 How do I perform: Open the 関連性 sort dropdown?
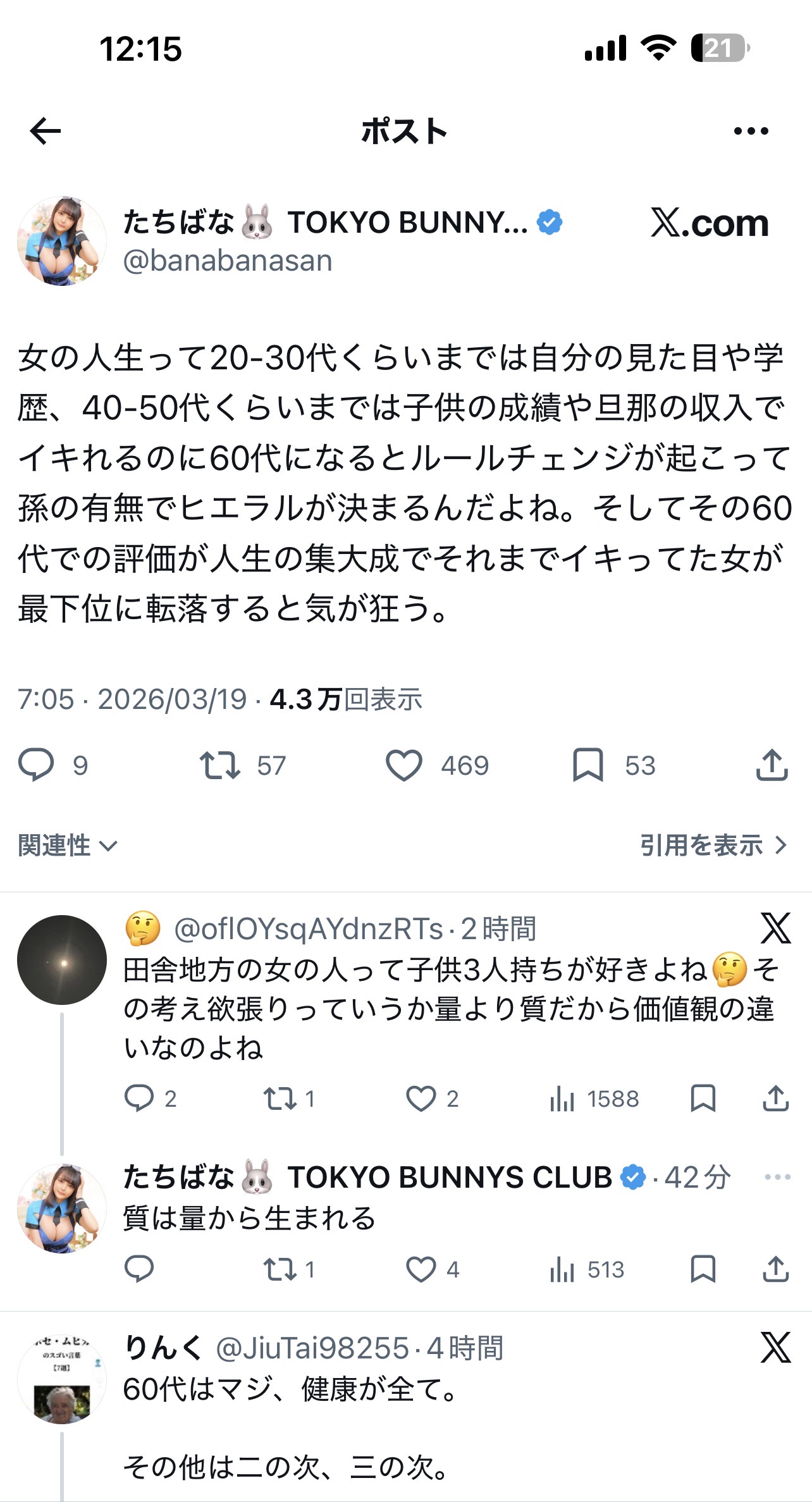click(x=67, y=846)
